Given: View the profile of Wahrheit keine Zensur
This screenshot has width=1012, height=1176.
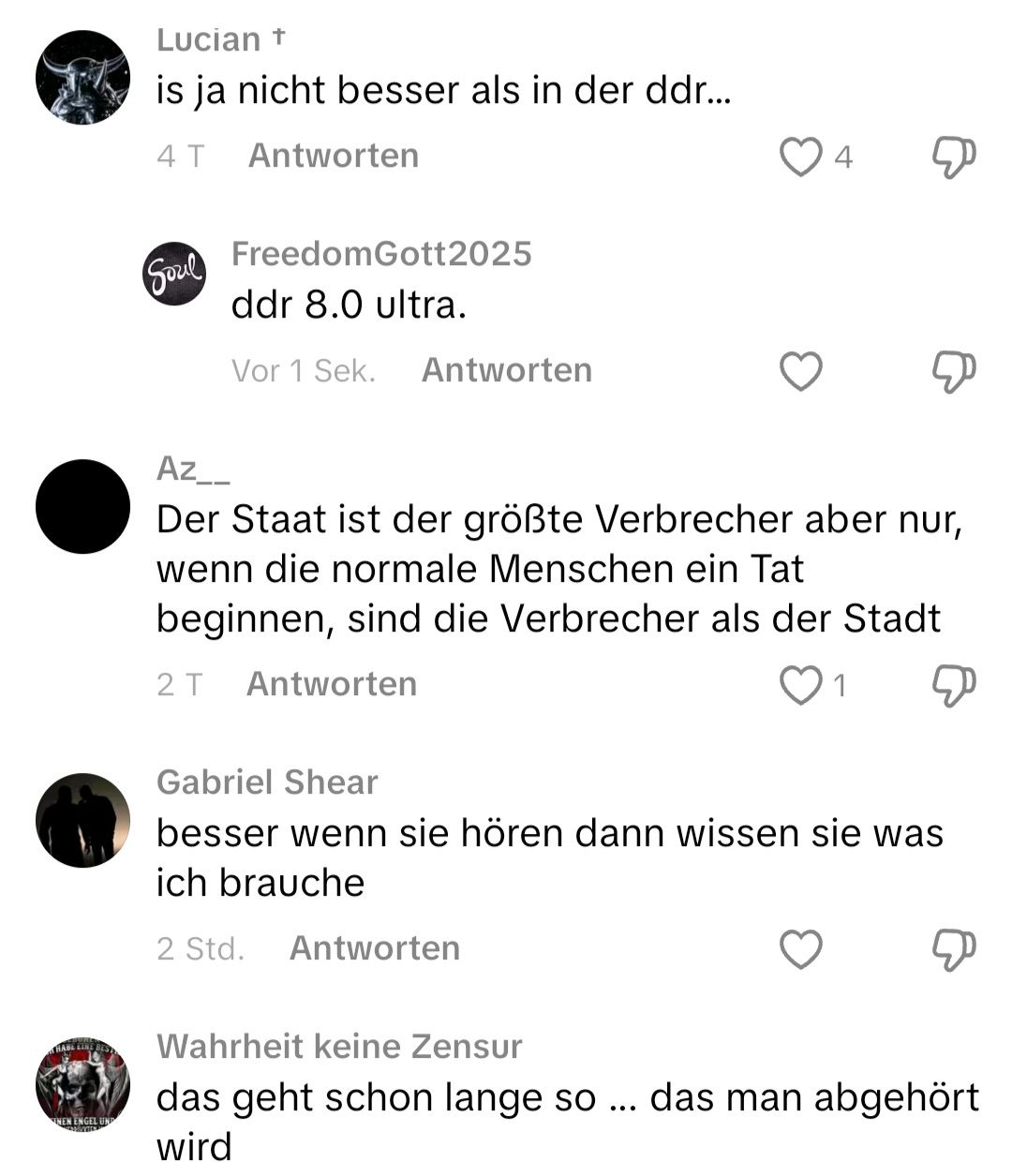Looking at the screenshot, I should click(82, 1085).
